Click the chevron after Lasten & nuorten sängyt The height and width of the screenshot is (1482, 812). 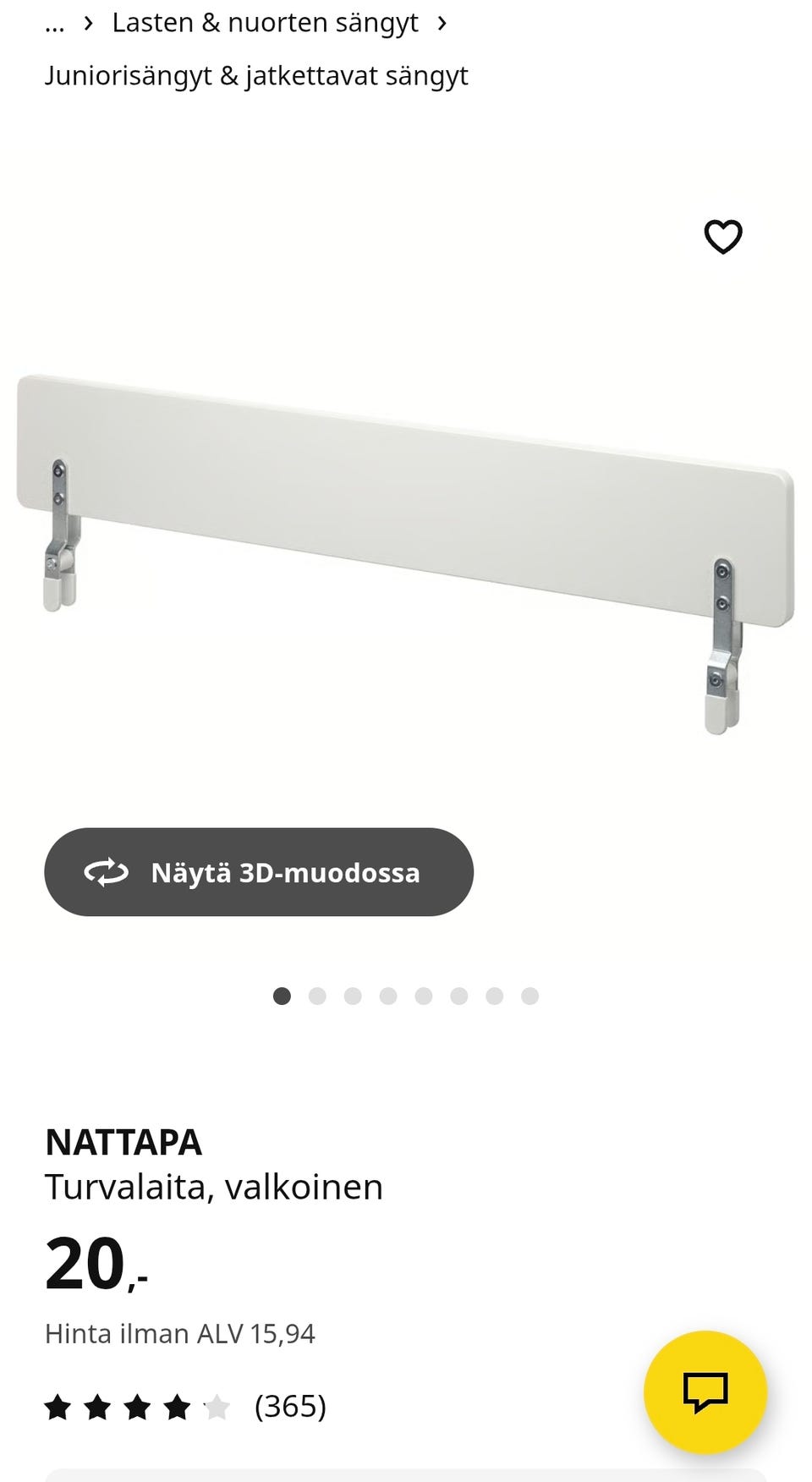442,23
